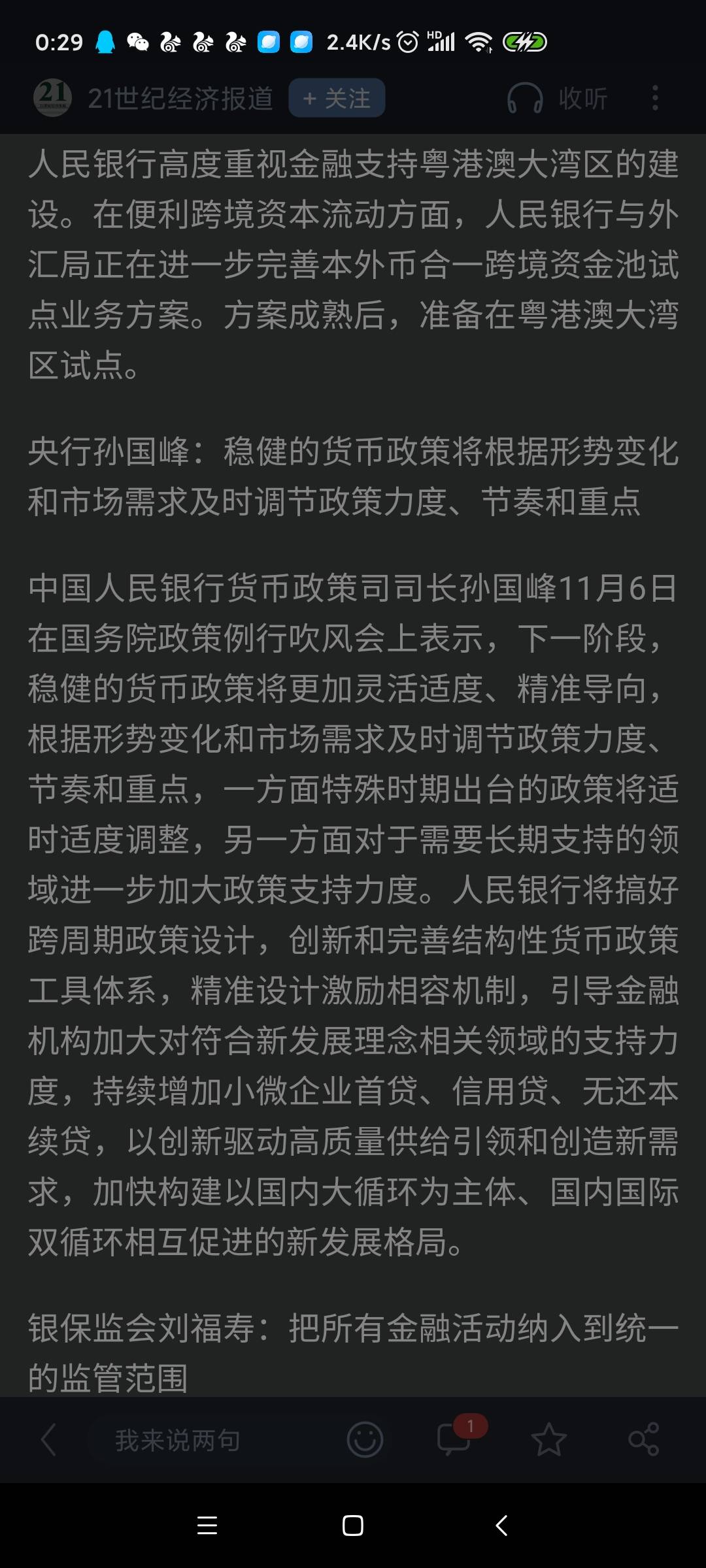Open the three-dot overflow menu
The image size is (706, 1568).
pyautogui.click(x=655, y=99)
